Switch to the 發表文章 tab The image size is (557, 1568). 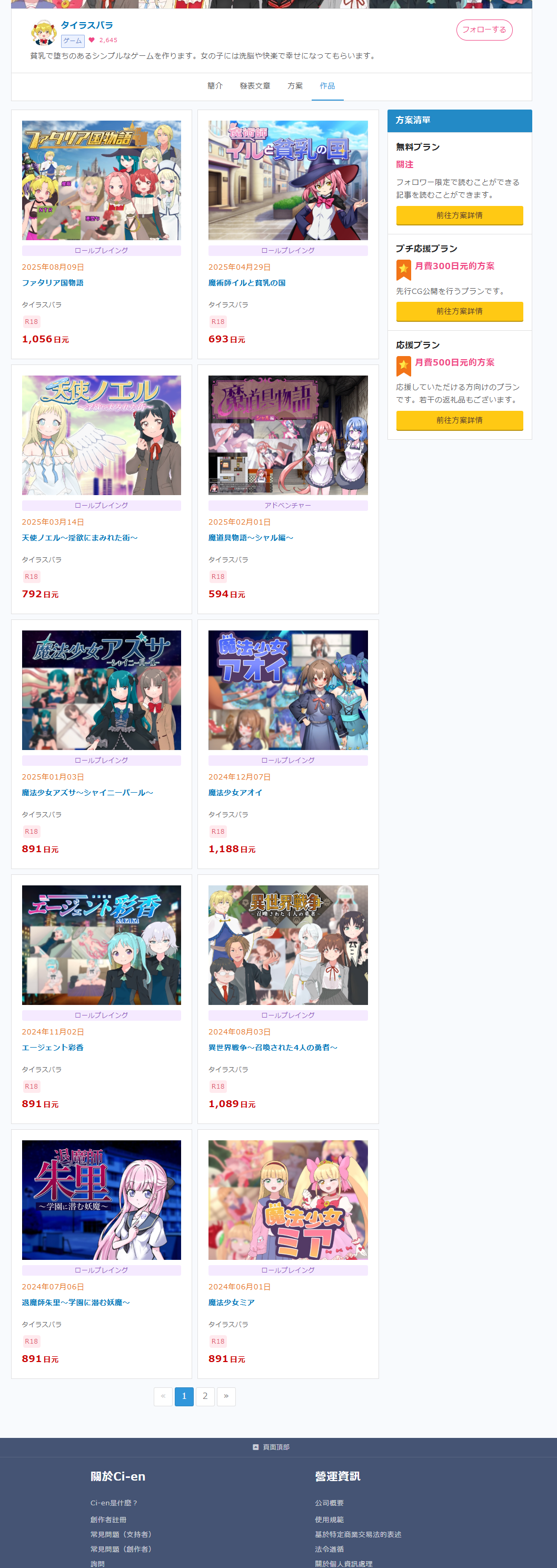coord(254,86)
